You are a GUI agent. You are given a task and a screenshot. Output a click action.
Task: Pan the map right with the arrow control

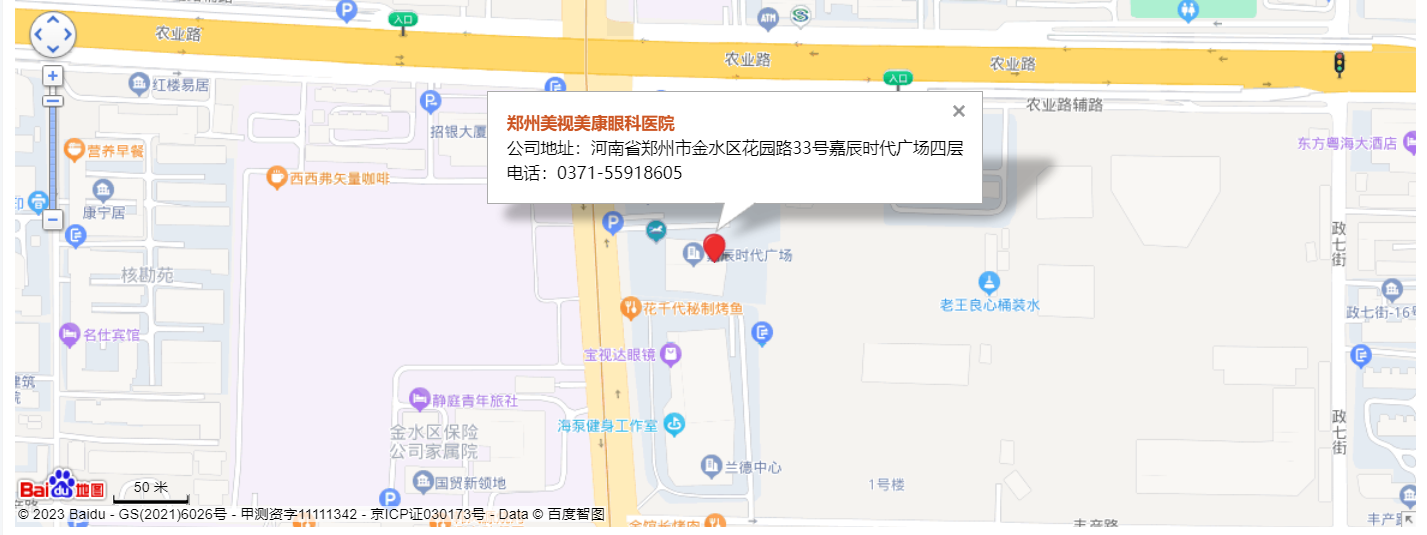(x=68, y=36)
